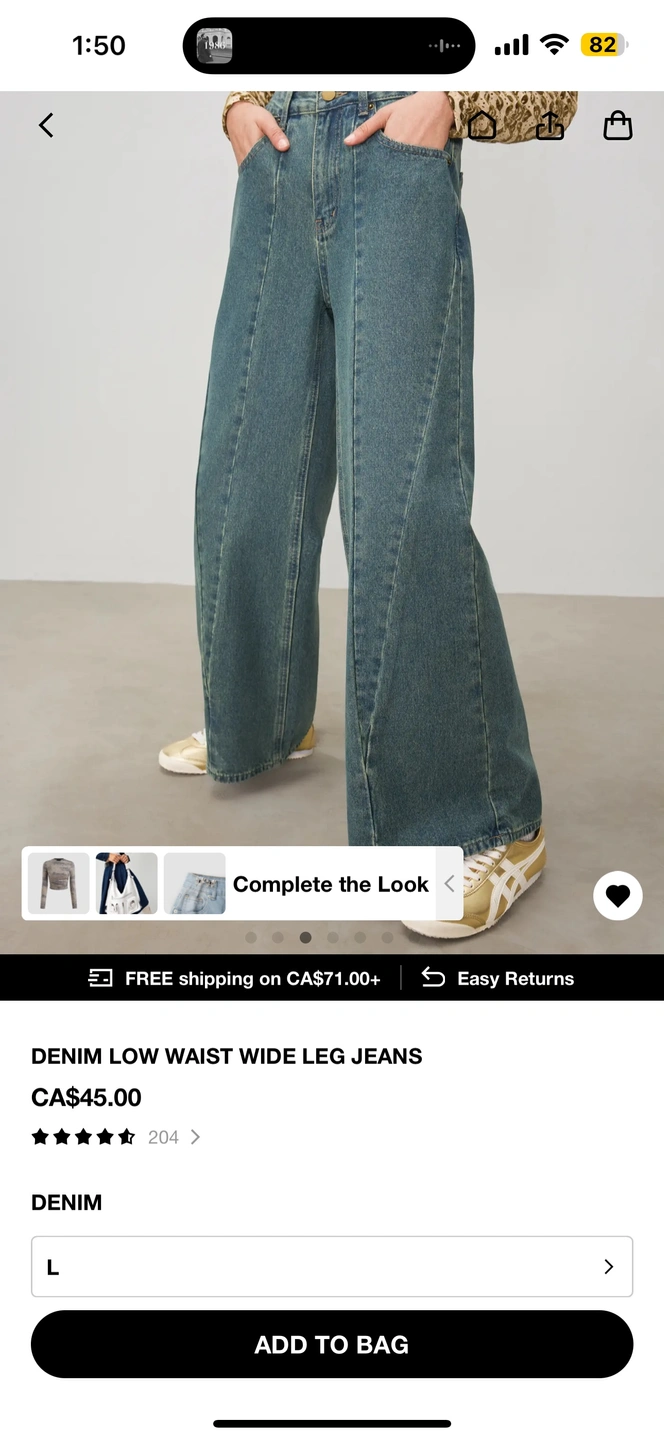Add the jeans to bag
The height and width of the screenshot is (1440, 664).
click(x=332, y=1344)
